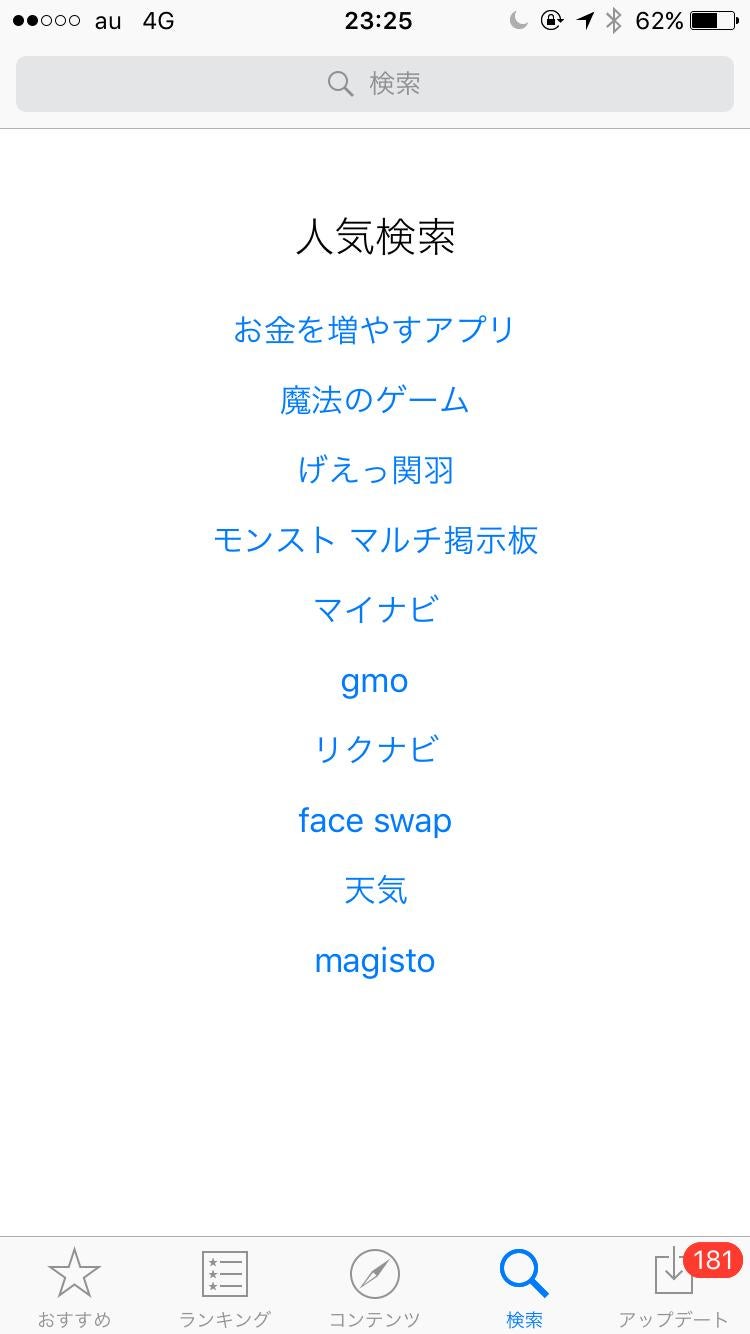Tap the magisto trending search
750x1334 pixels.
[x=375, y=961]
